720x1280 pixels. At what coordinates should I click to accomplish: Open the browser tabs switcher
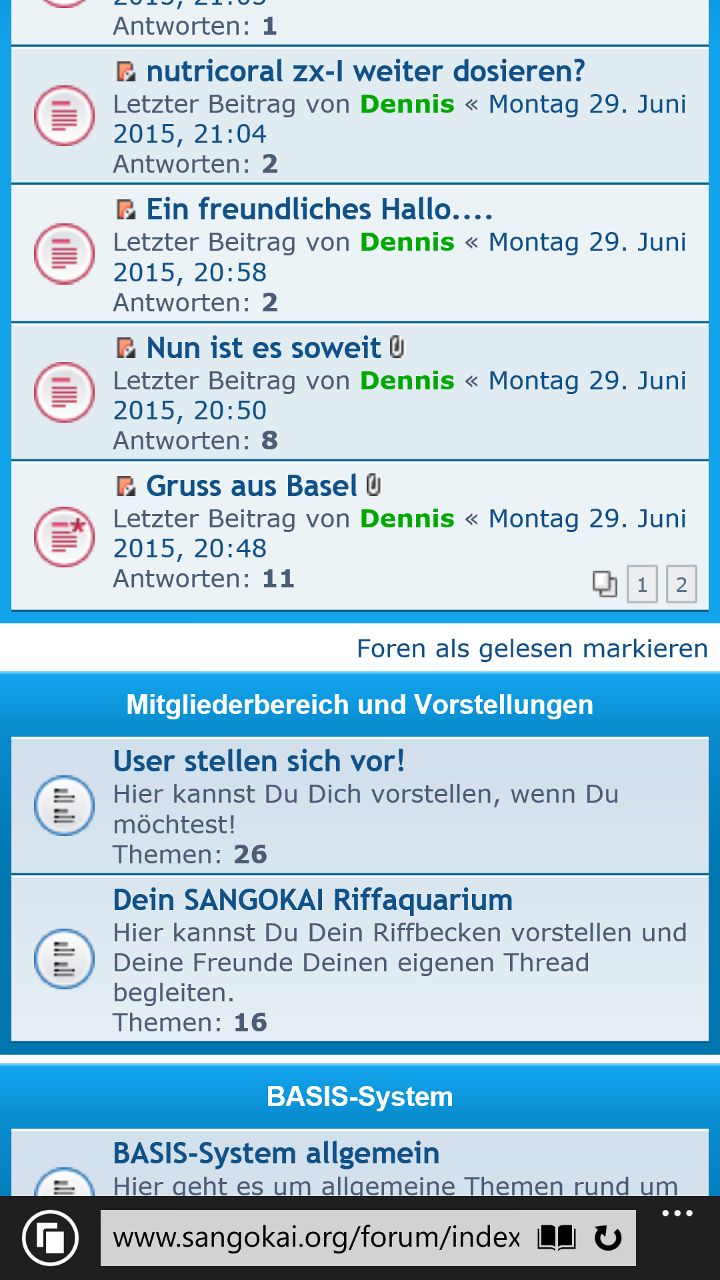50,1237
